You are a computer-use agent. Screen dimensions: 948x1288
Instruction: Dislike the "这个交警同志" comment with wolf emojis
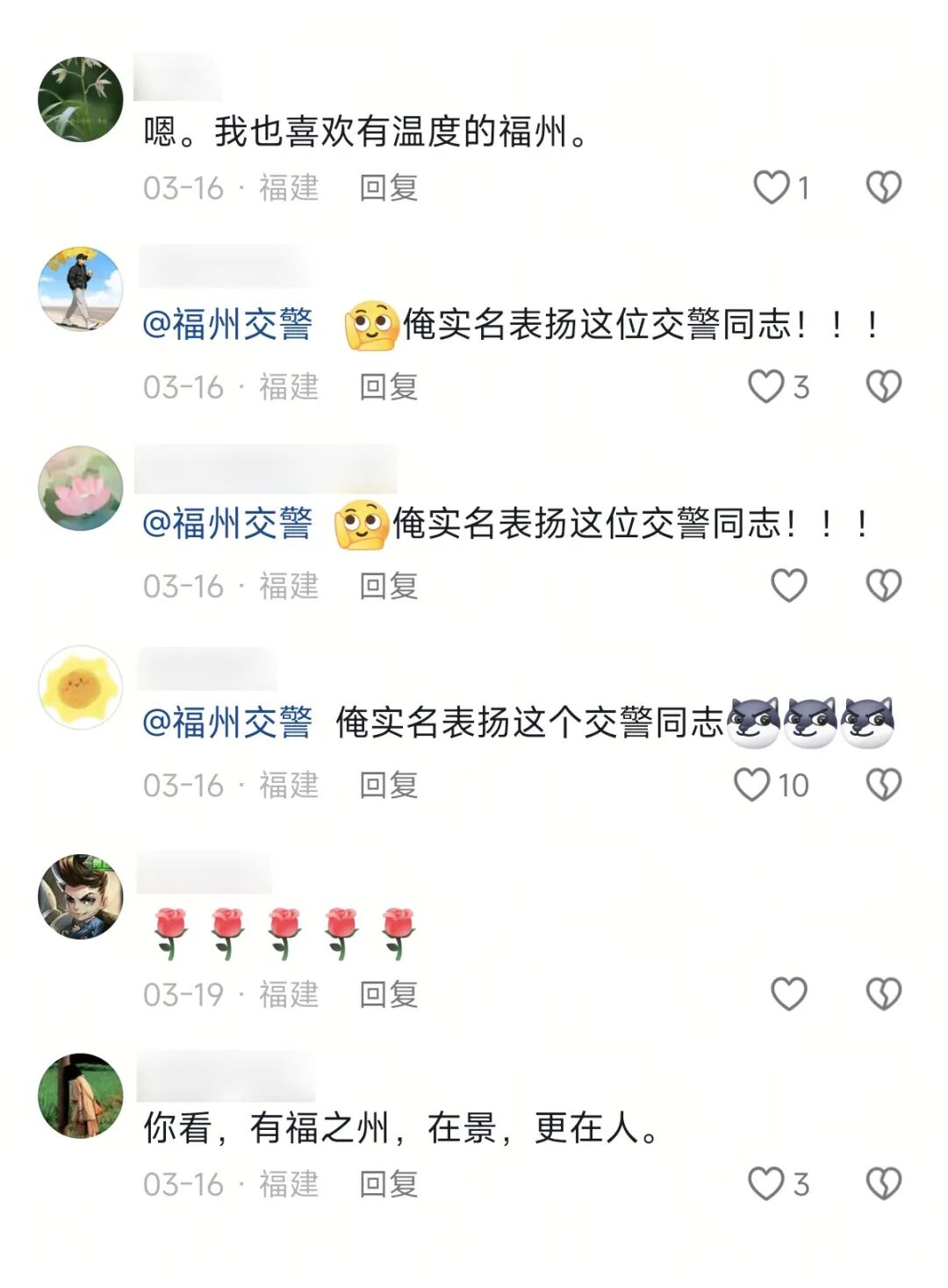coord(883,785)
